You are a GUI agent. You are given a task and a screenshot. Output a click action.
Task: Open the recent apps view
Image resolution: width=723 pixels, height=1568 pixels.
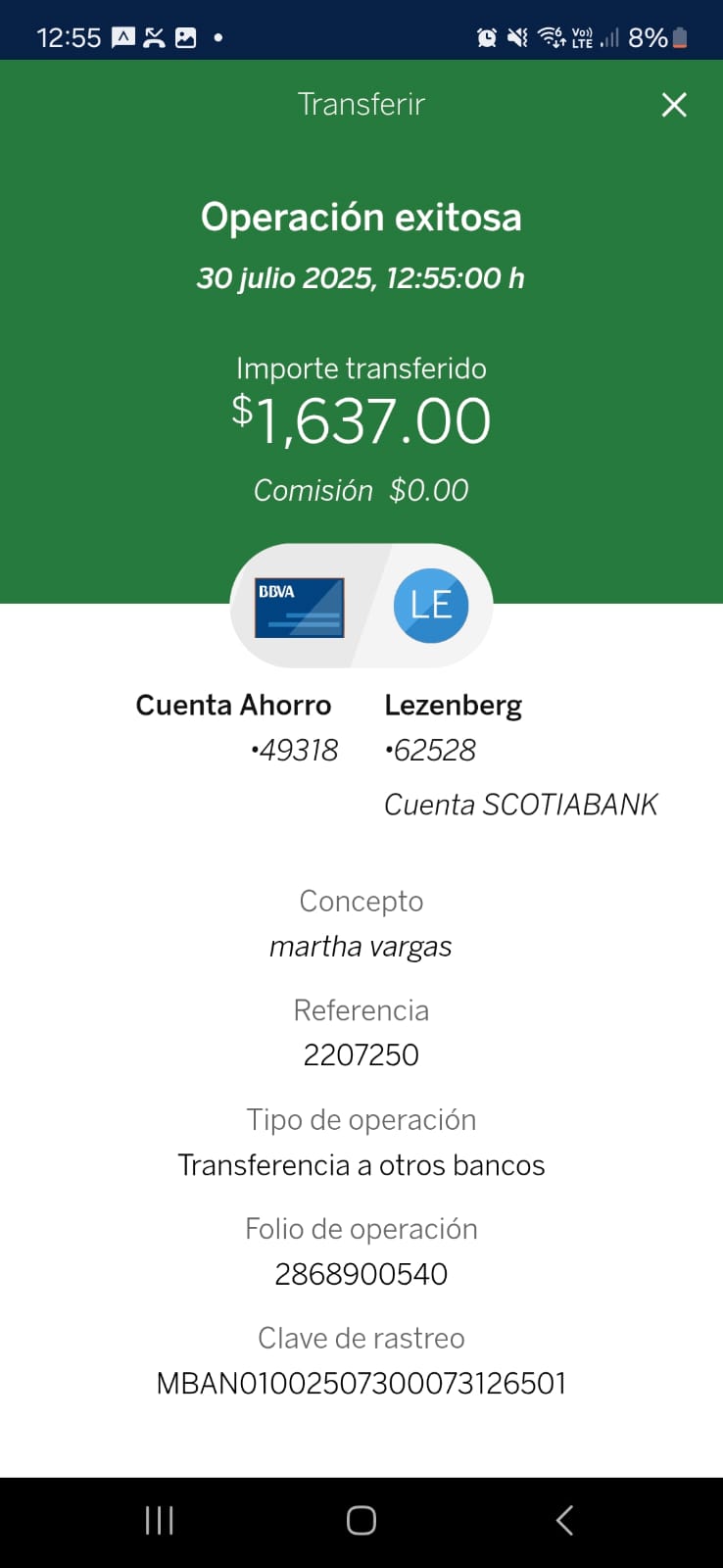159,1520
